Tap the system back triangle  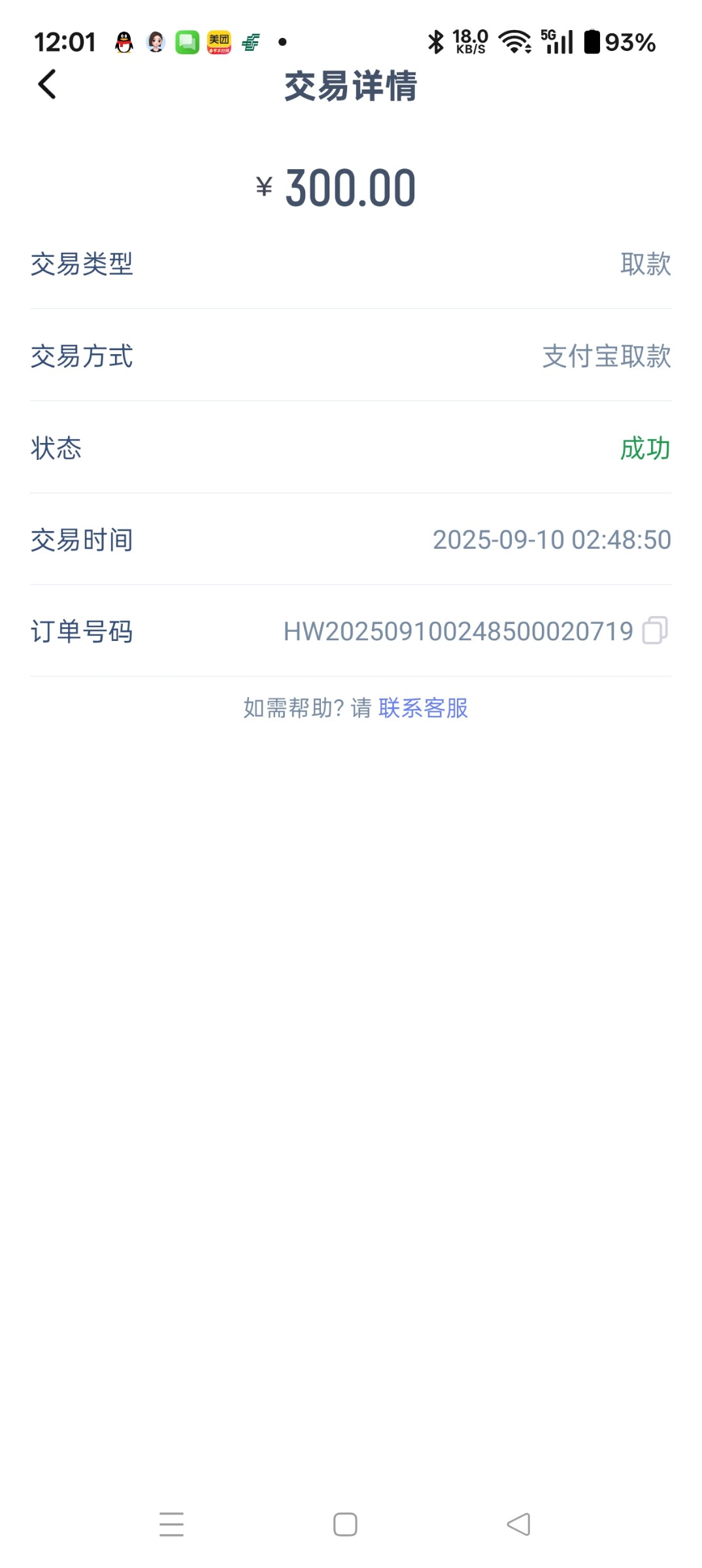pyautogui.click(x=519, y=1524)
